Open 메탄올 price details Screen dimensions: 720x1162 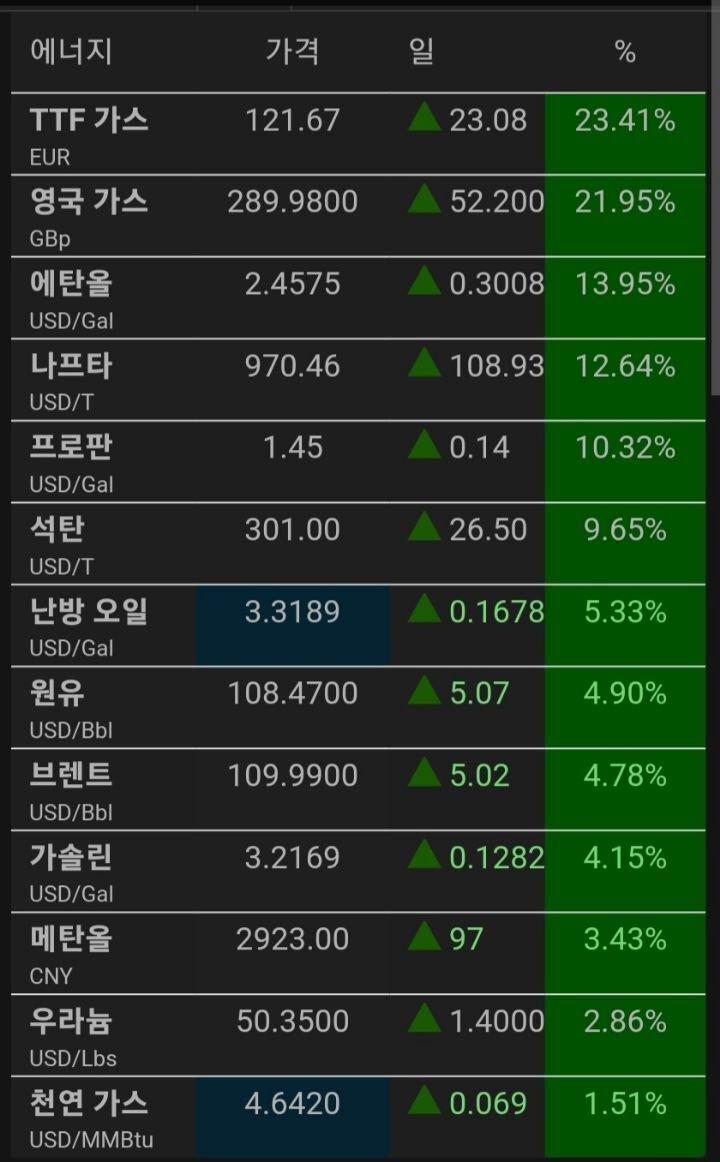point(358,953)
